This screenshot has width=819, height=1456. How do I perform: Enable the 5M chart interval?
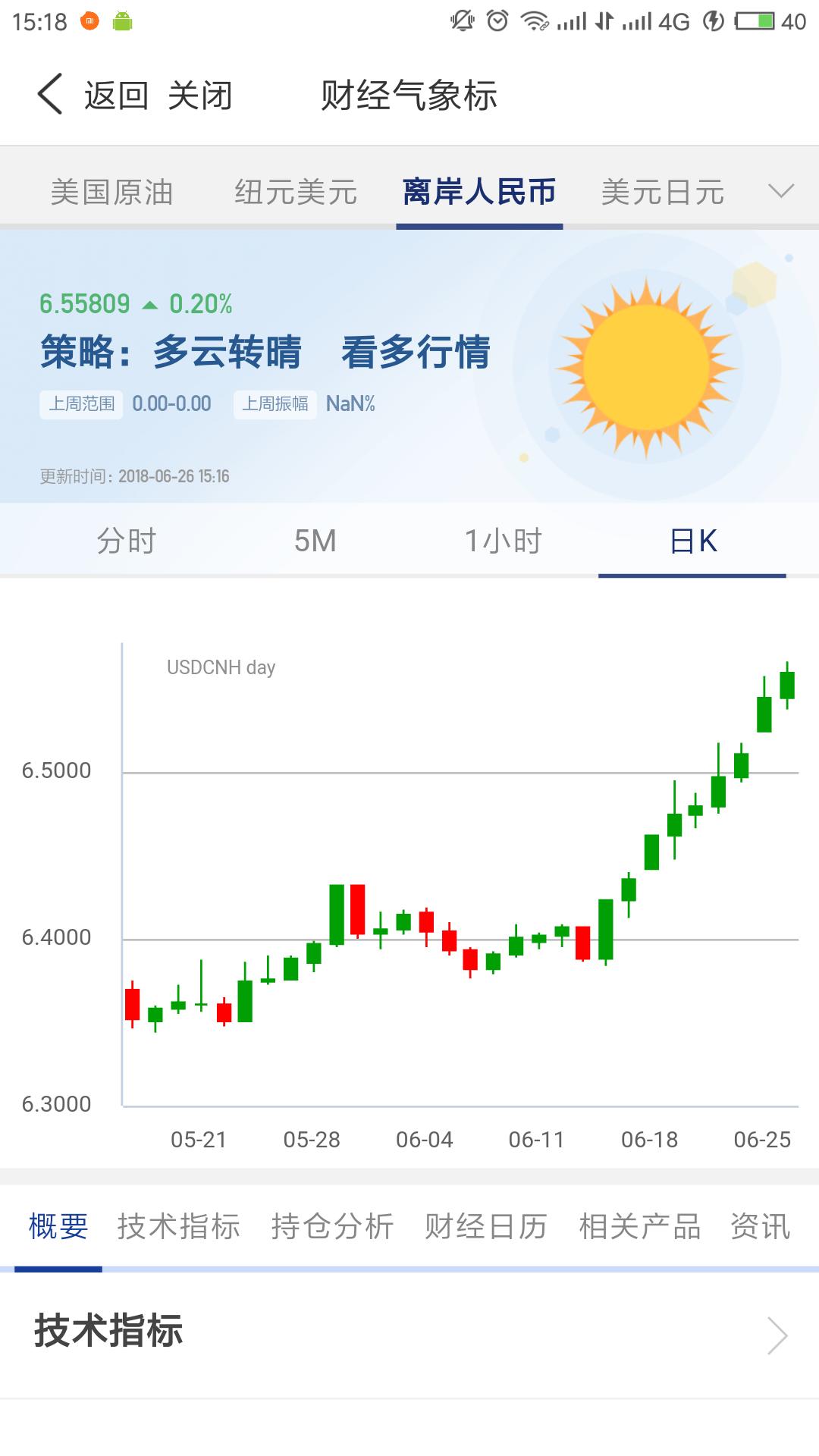pyautogui.click(x=314, y=540)
